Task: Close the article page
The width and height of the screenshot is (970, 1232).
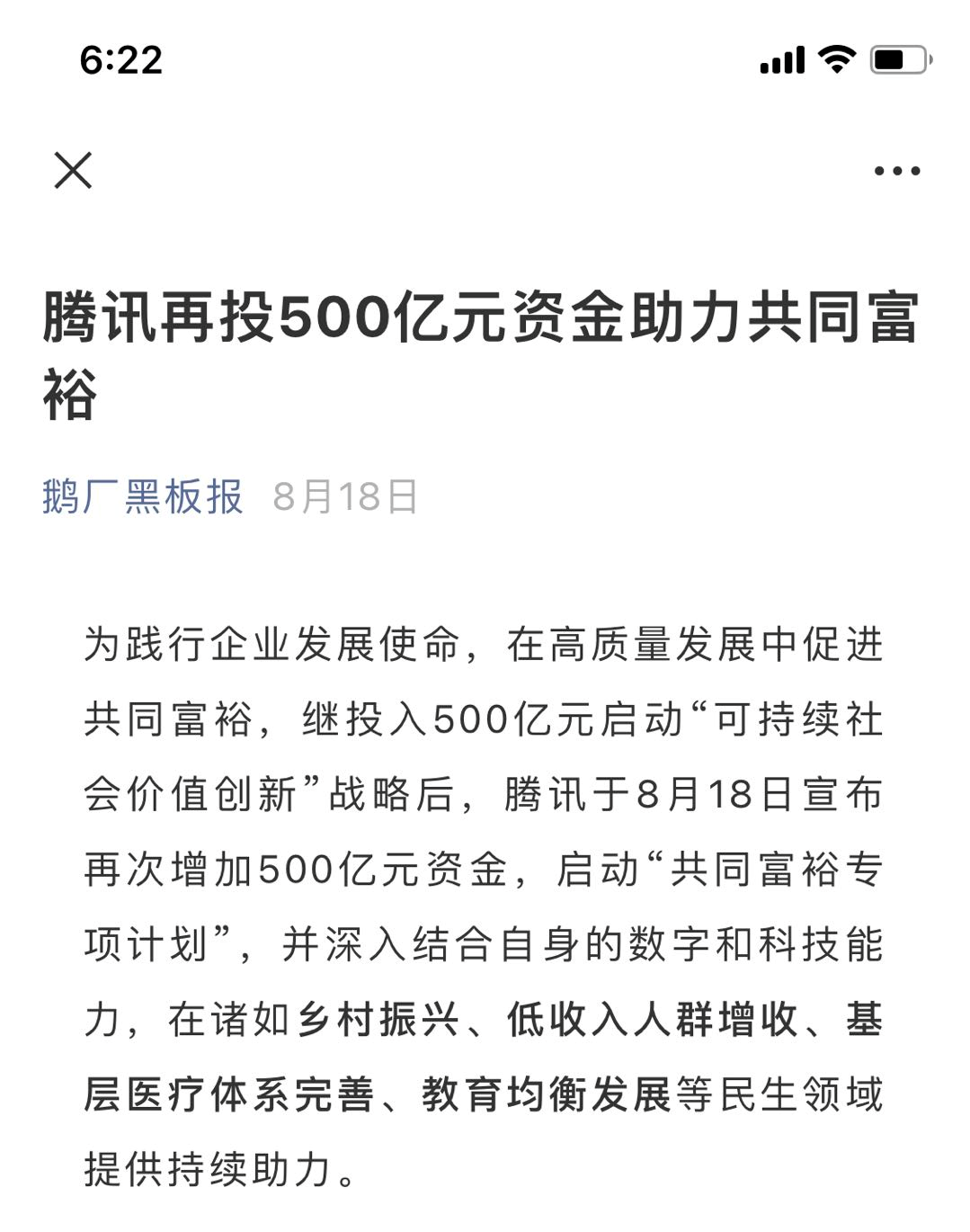Action: pyautogui.click(x=73, y=170)
